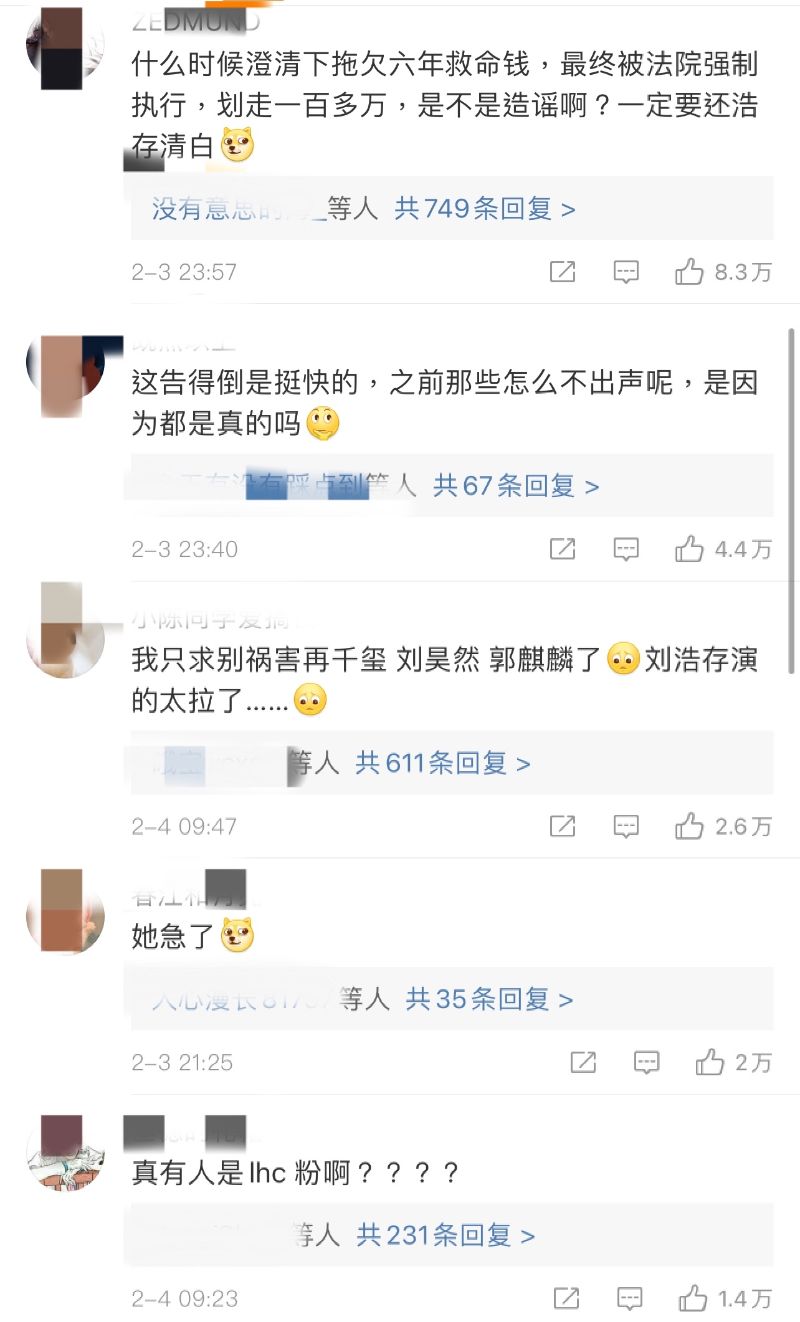Like the comment posted 2-3 23:57
Image resolution: width=800 pixels, height=1322 pixels.
coord(690,271)
